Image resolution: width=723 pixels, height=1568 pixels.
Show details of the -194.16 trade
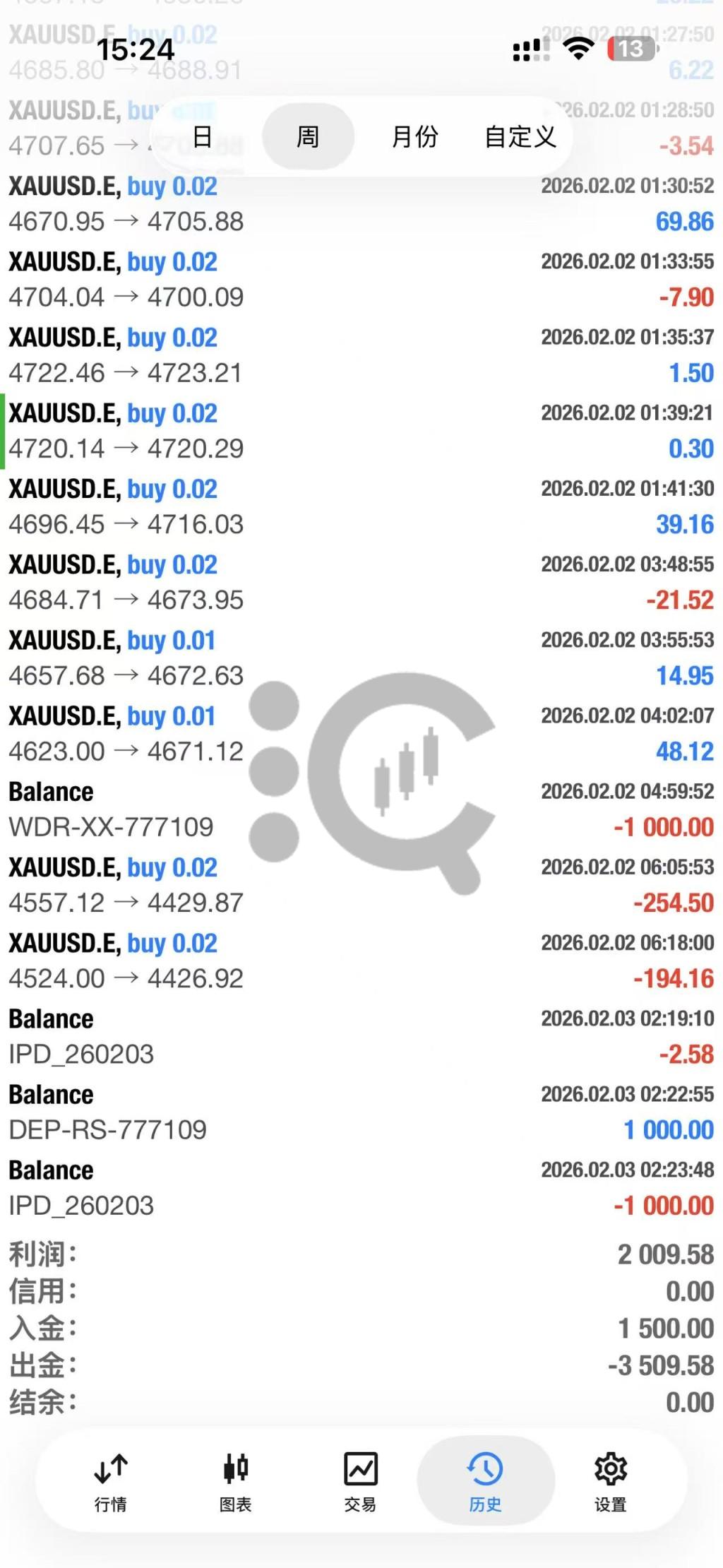pyautogui.click(x=360, y=961)
